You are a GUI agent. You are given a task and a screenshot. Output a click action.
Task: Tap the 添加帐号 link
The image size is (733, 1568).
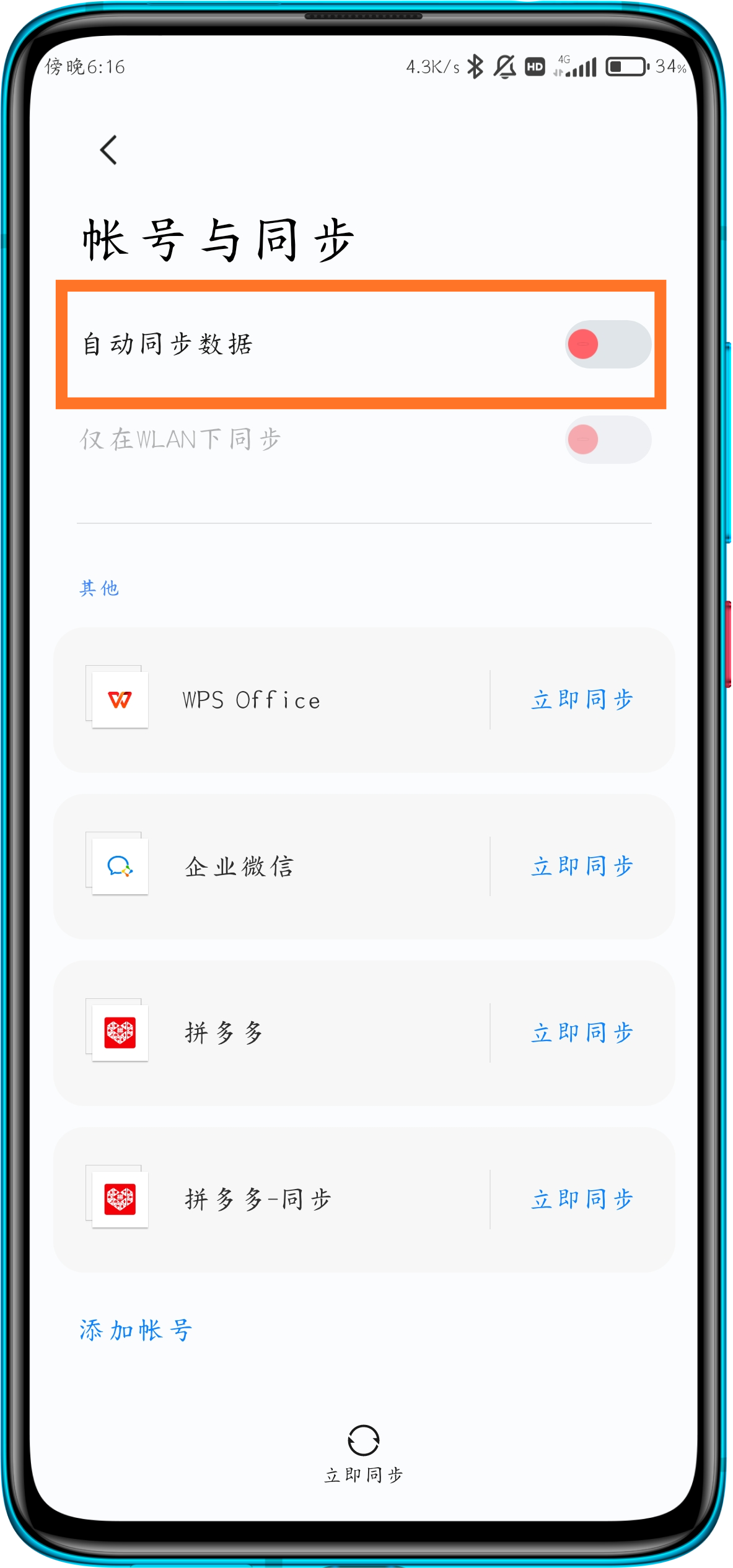pos(136,1330)
